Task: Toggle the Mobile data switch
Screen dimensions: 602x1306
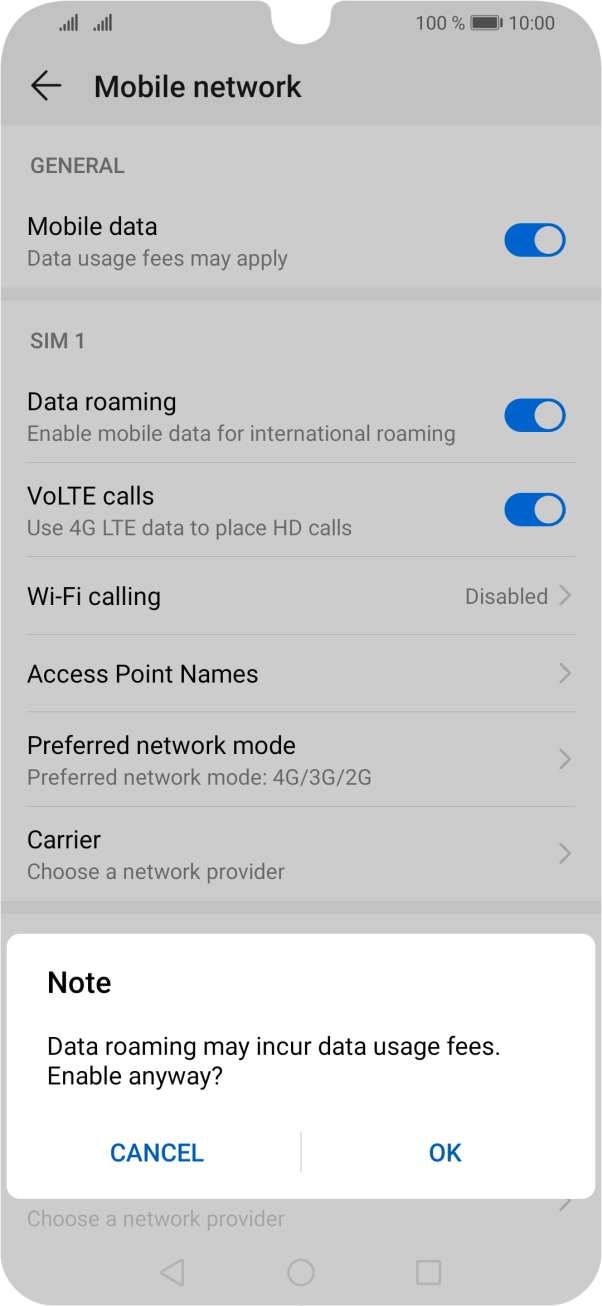Action: [534, 241]
